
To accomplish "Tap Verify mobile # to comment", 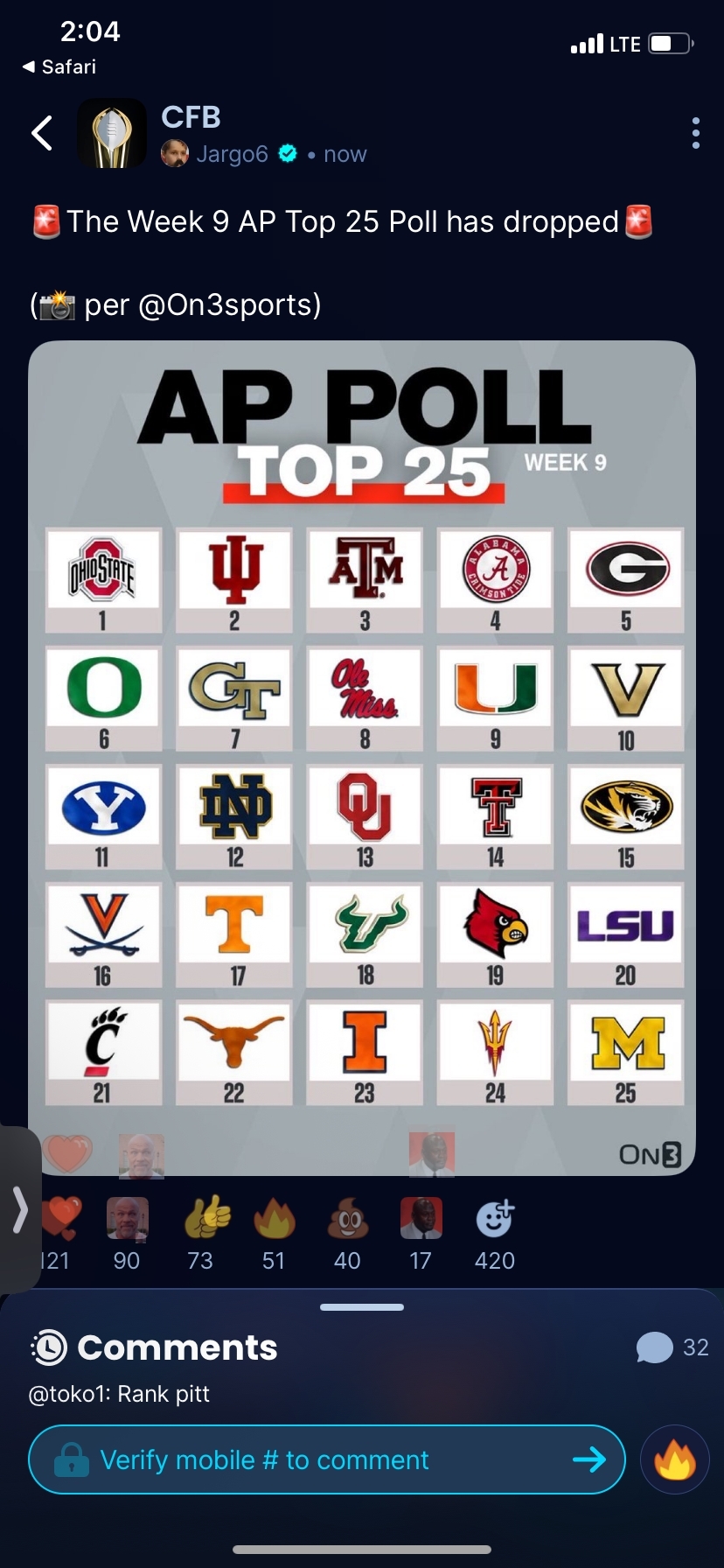I will click(326, 1459).
